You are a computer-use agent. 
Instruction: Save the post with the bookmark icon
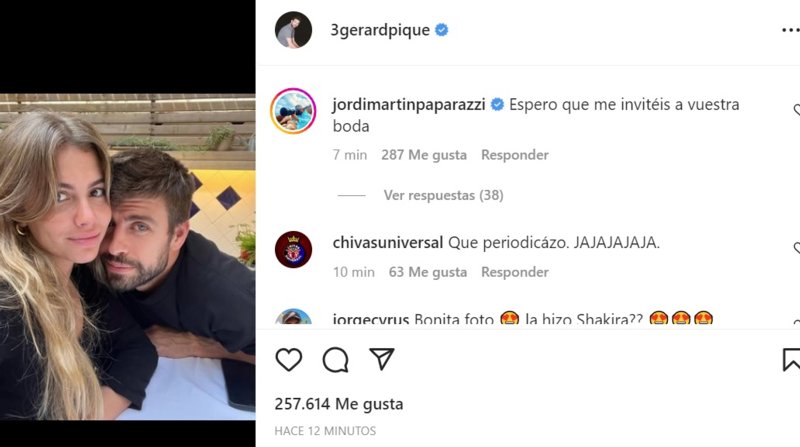tap(790, 359)
